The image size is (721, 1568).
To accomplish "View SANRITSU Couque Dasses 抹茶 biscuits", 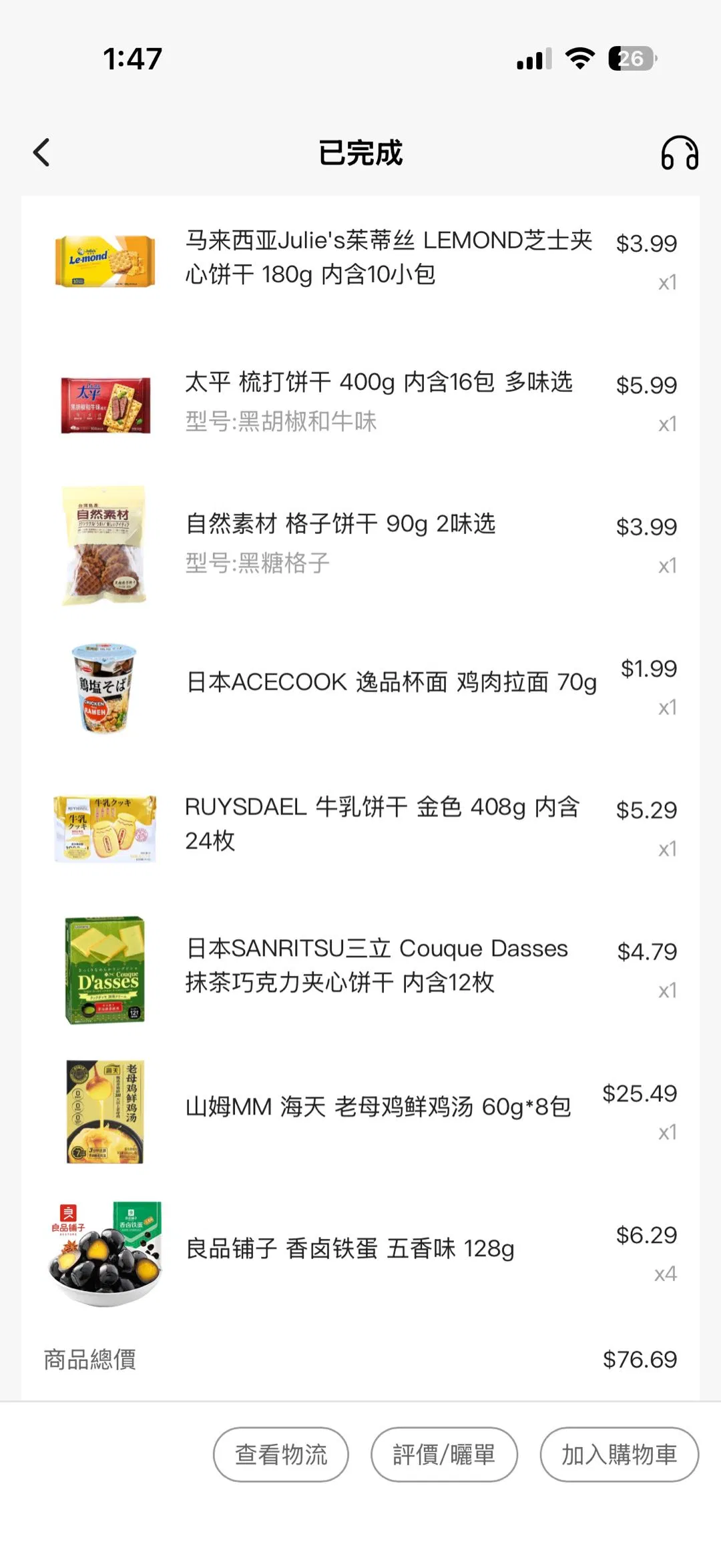I will pos(377,965).
